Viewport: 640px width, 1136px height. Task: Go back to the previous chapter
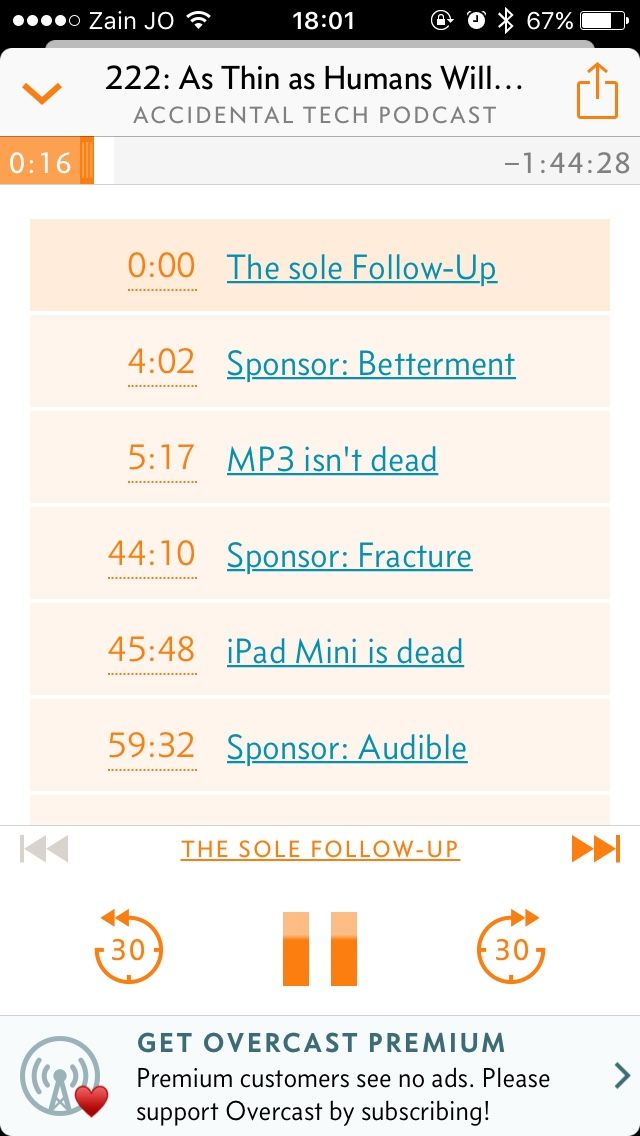[x=44, y=848]
